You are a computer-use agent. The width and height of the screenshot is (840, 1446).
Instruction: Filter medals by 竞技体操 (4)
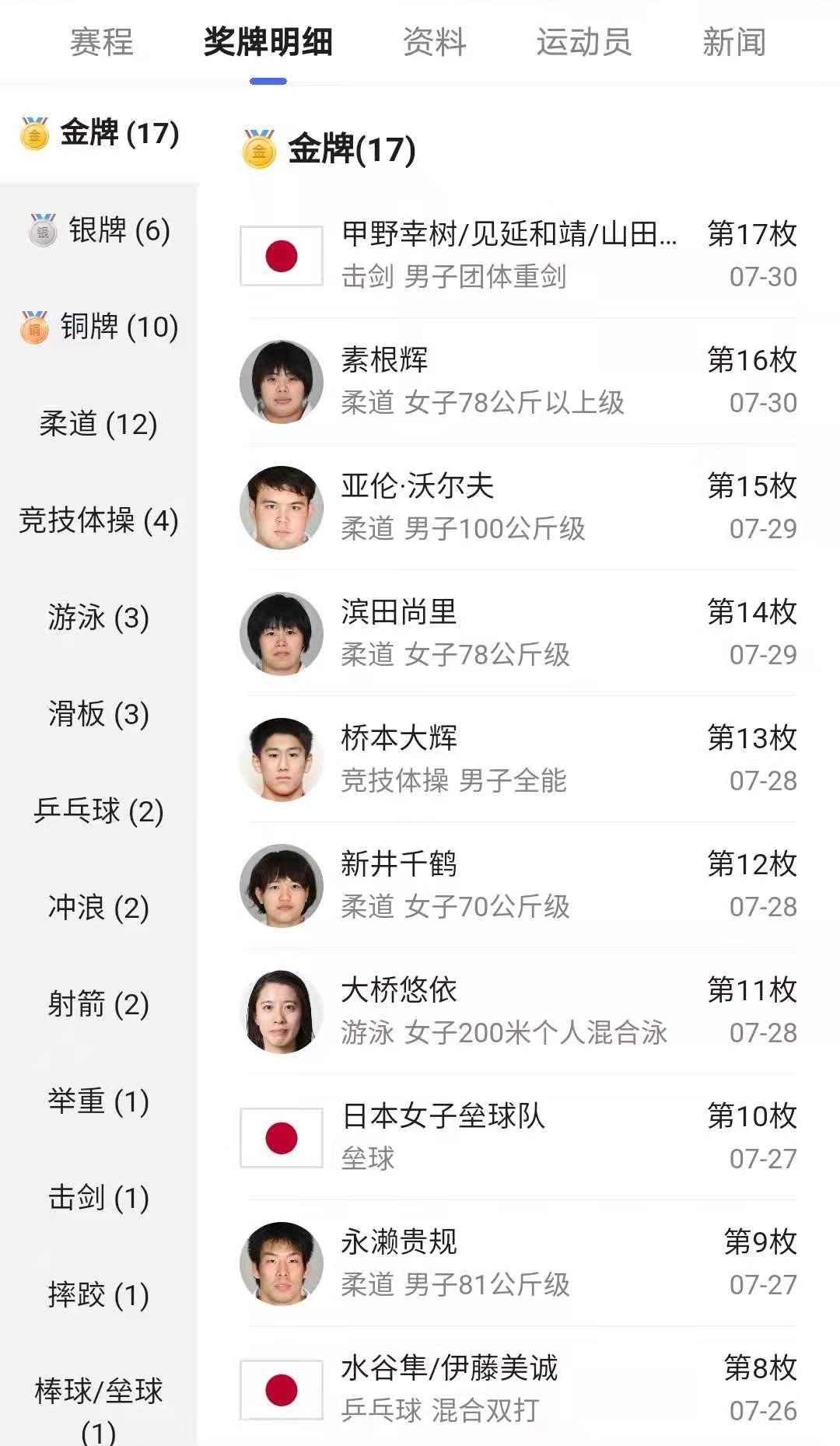pos(99,520)
